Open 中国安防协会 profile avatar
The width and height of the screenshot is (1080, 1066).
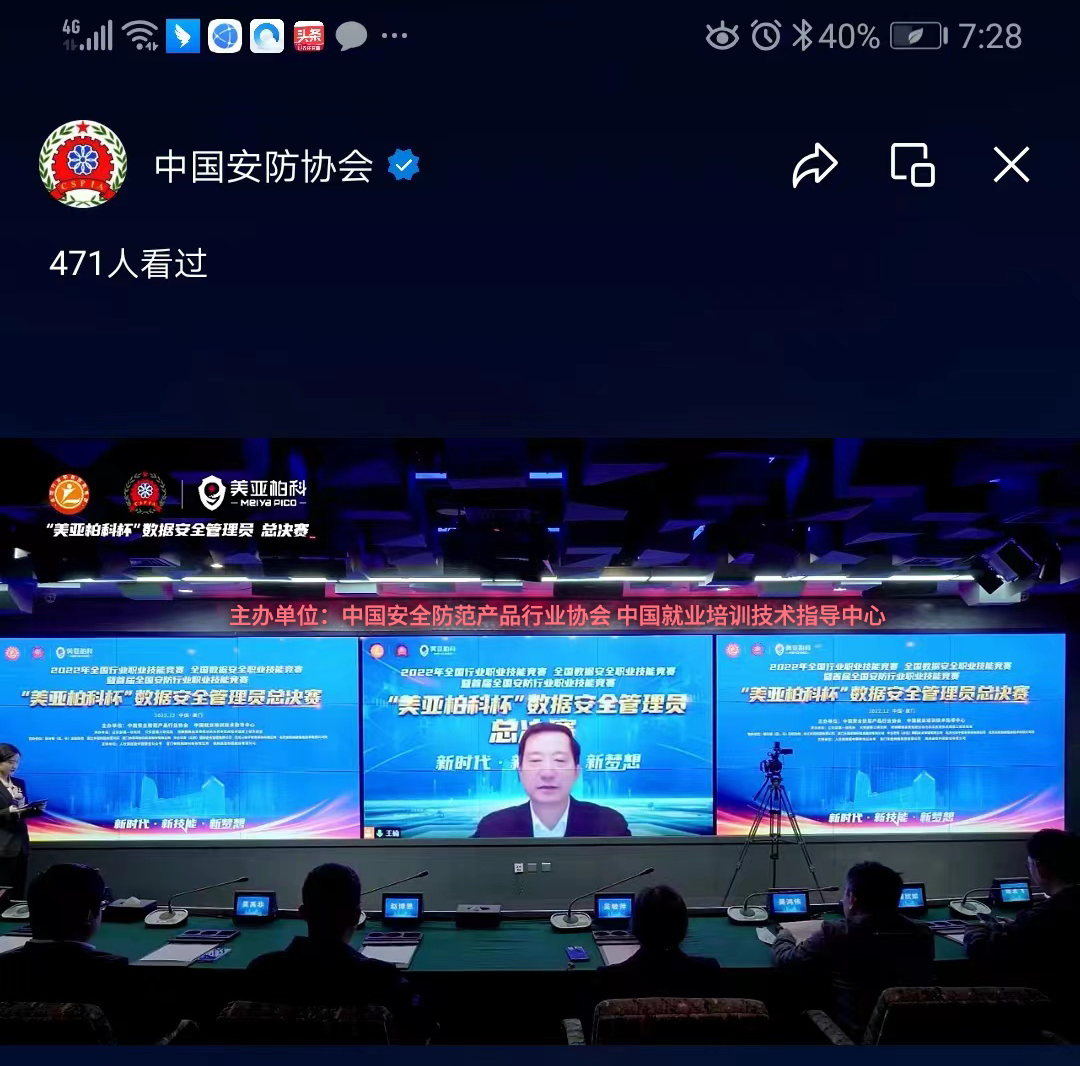[x=83, y=164]
